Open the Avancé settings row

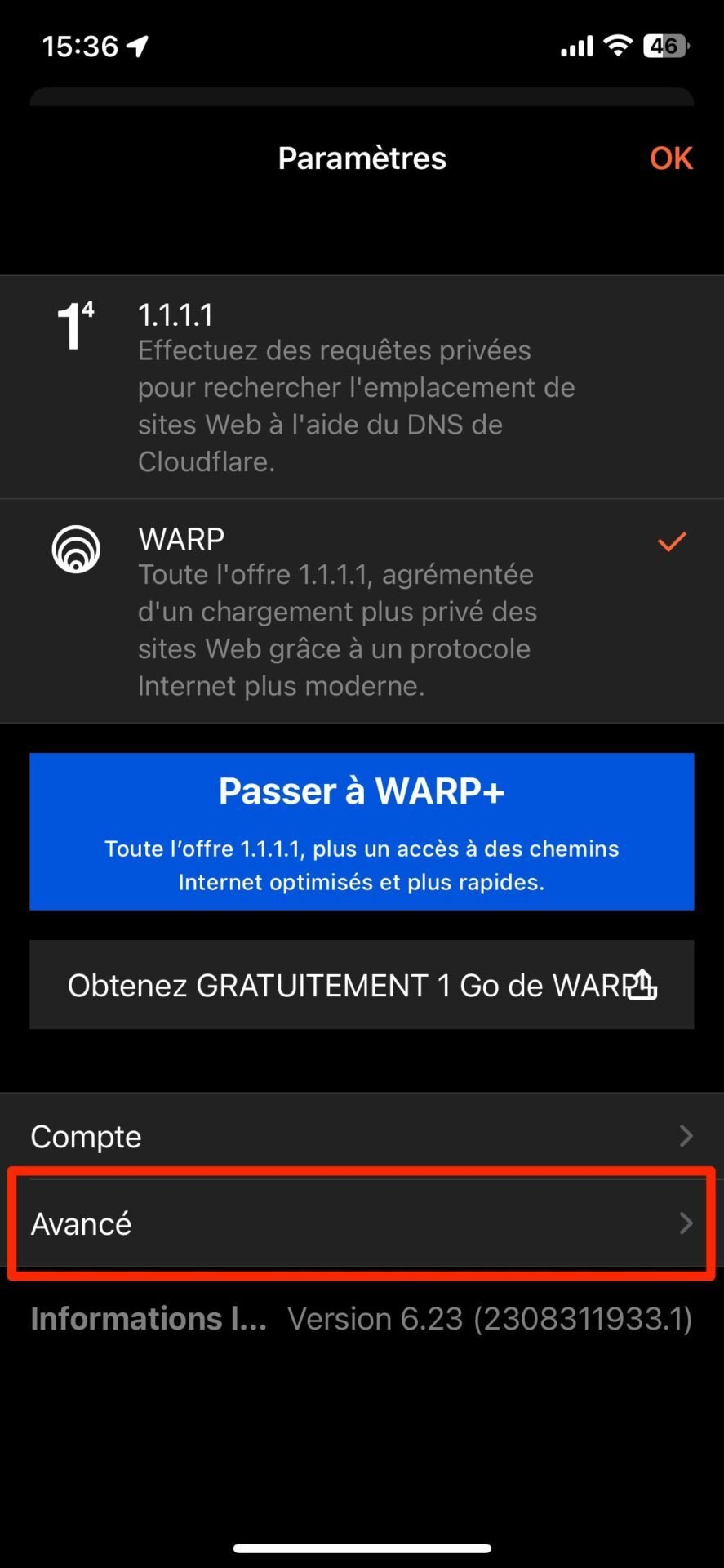pyautogui.click(x=362, y=1223)
